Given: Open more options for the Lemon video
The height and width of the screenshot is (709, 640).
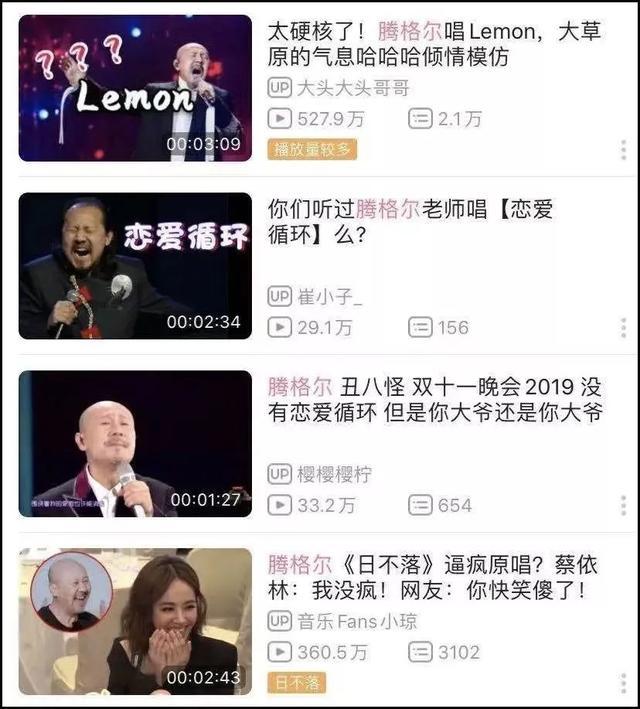Looking at the screenshot, I should [x=623, y=150].
